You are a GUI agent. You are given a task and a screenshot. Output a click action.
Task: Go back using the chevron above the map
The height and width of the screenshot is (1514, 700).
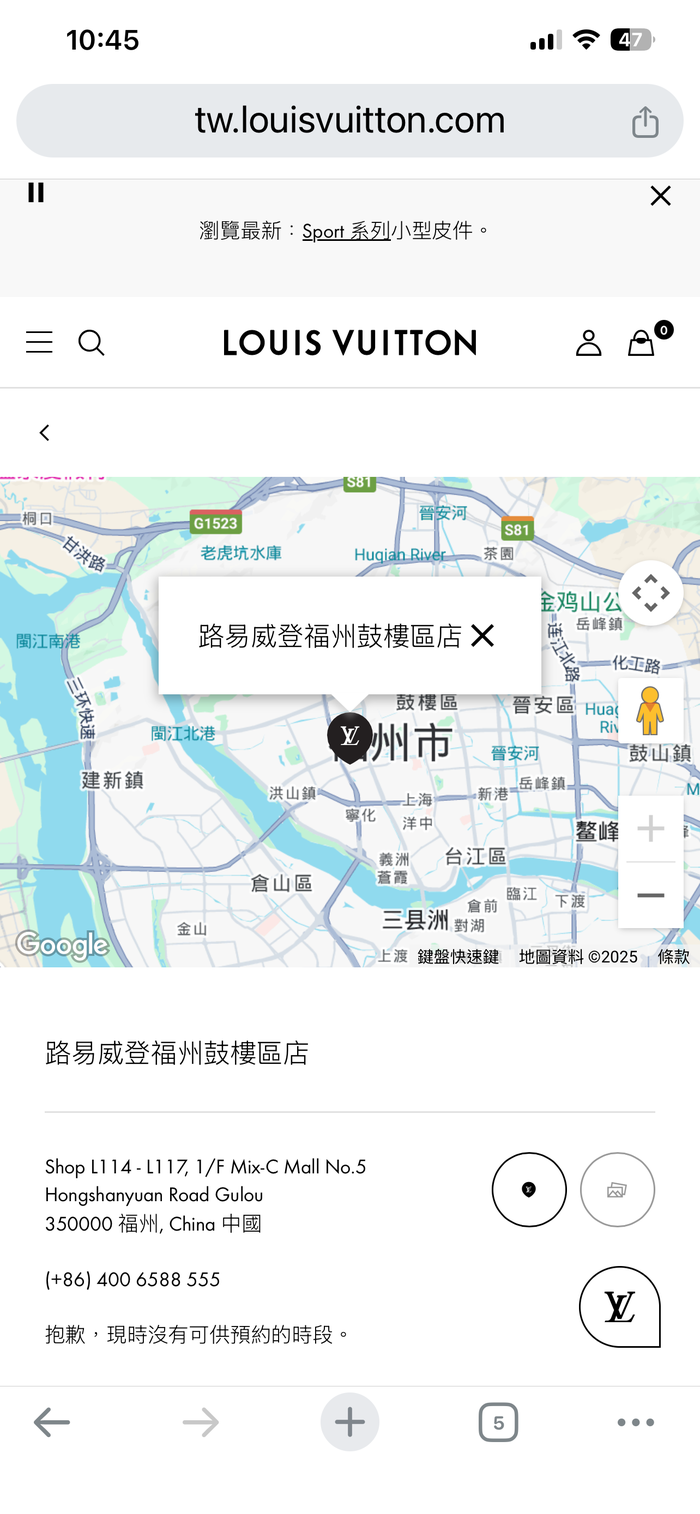[44, 432]
